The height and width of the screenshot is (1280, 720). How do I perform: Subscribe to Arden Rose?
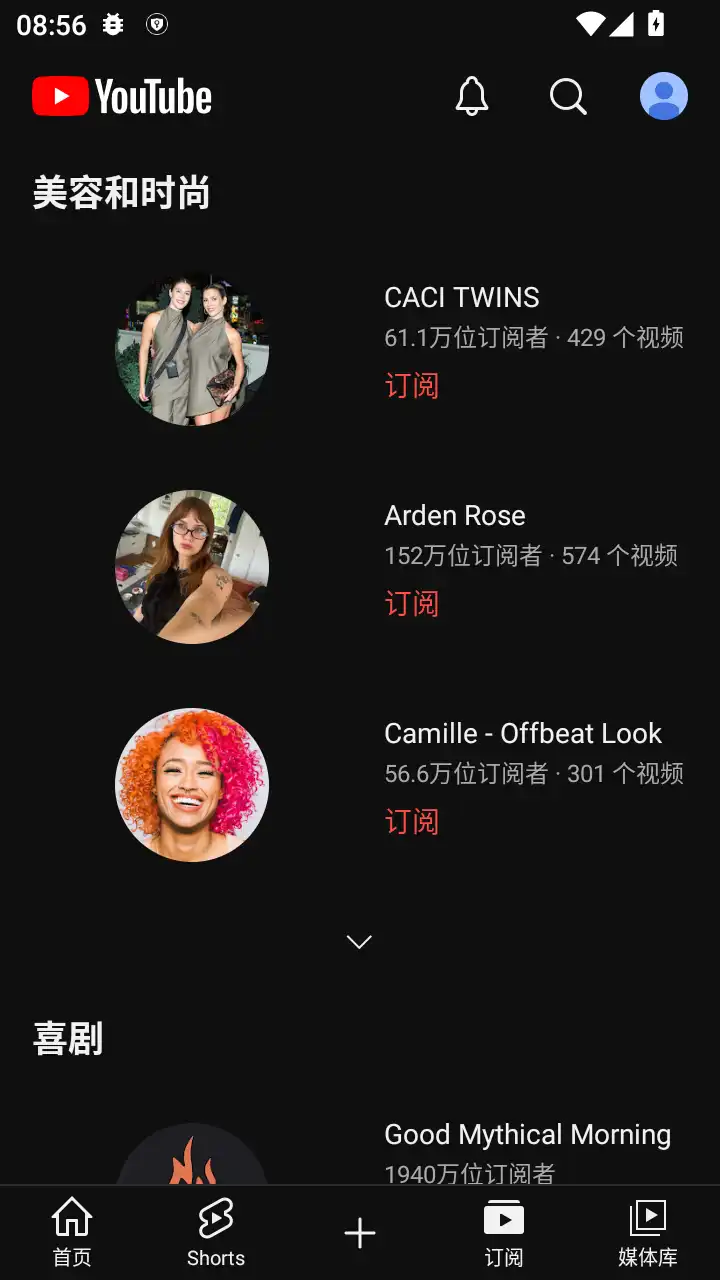point(412,604)
